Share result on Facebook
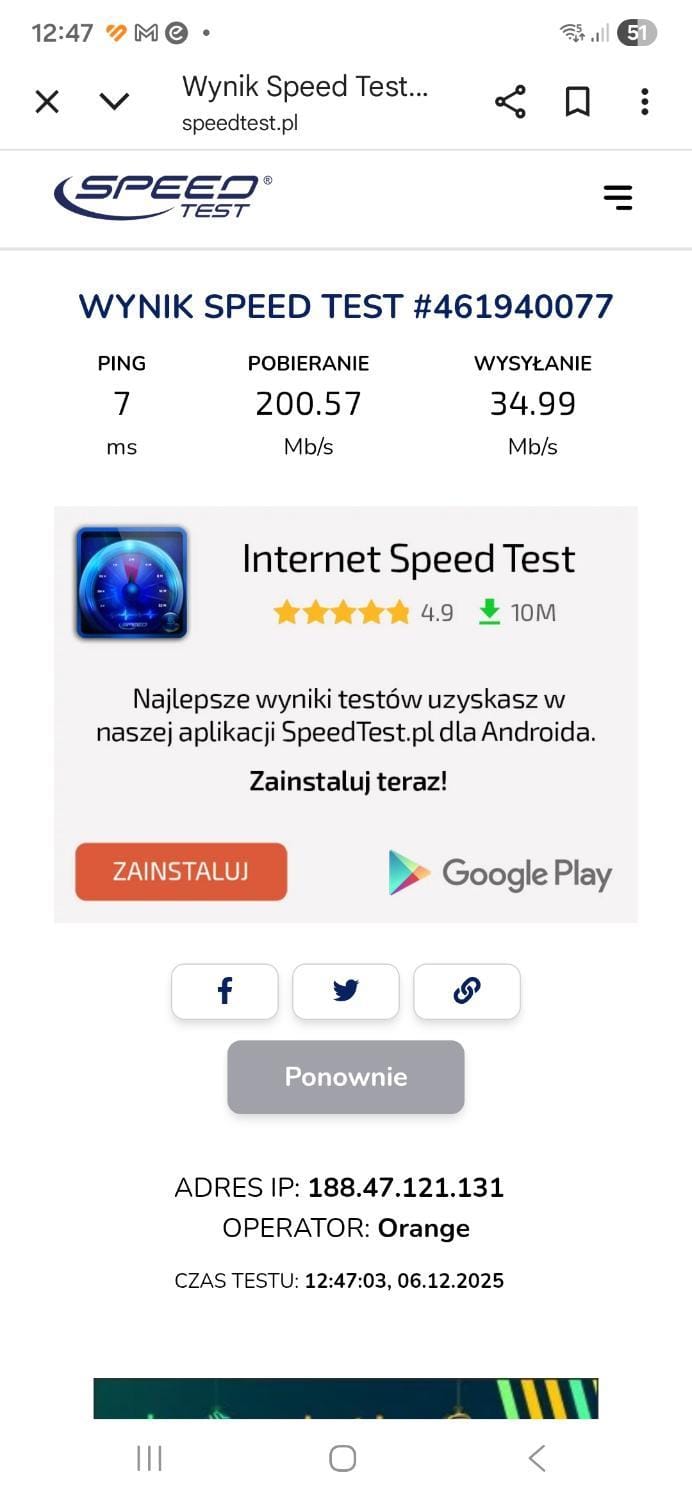Image resolution: width=692 pixels, height=1500 pixels. tap(225, 991)
